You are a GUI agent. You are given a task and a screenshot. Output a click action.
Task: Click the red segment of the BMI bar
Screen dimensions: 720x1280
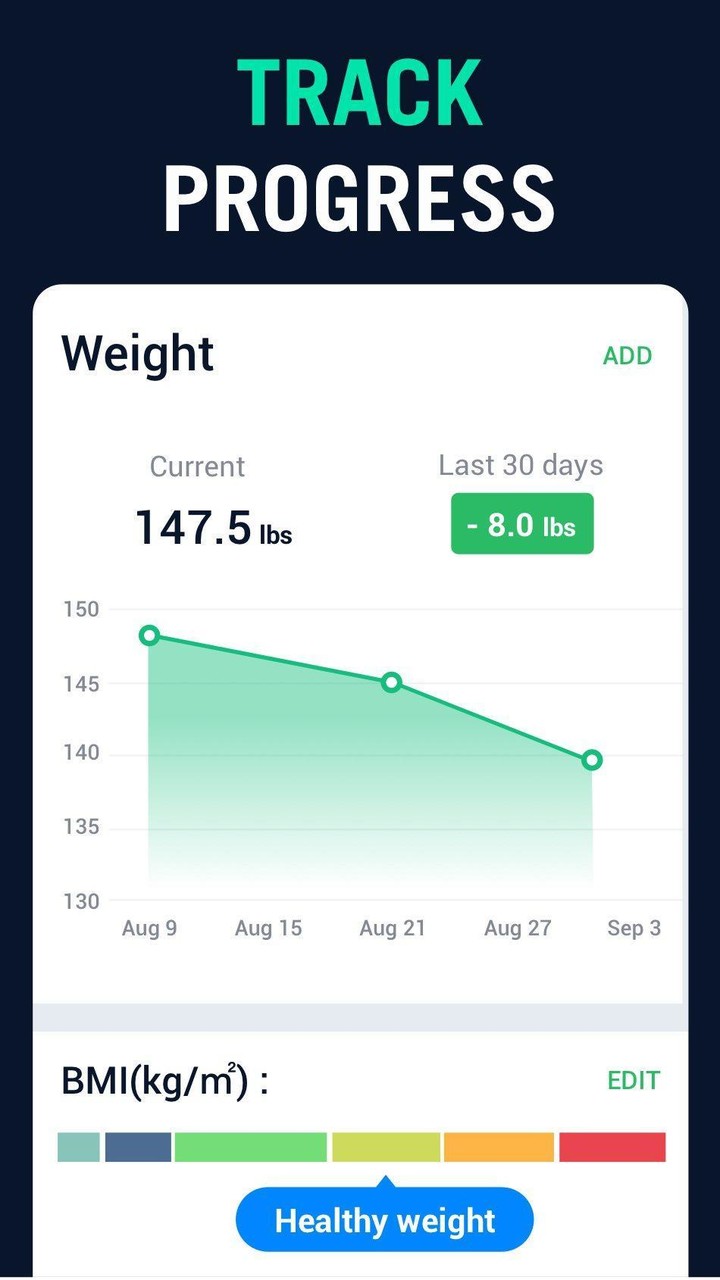point(613,1146)
